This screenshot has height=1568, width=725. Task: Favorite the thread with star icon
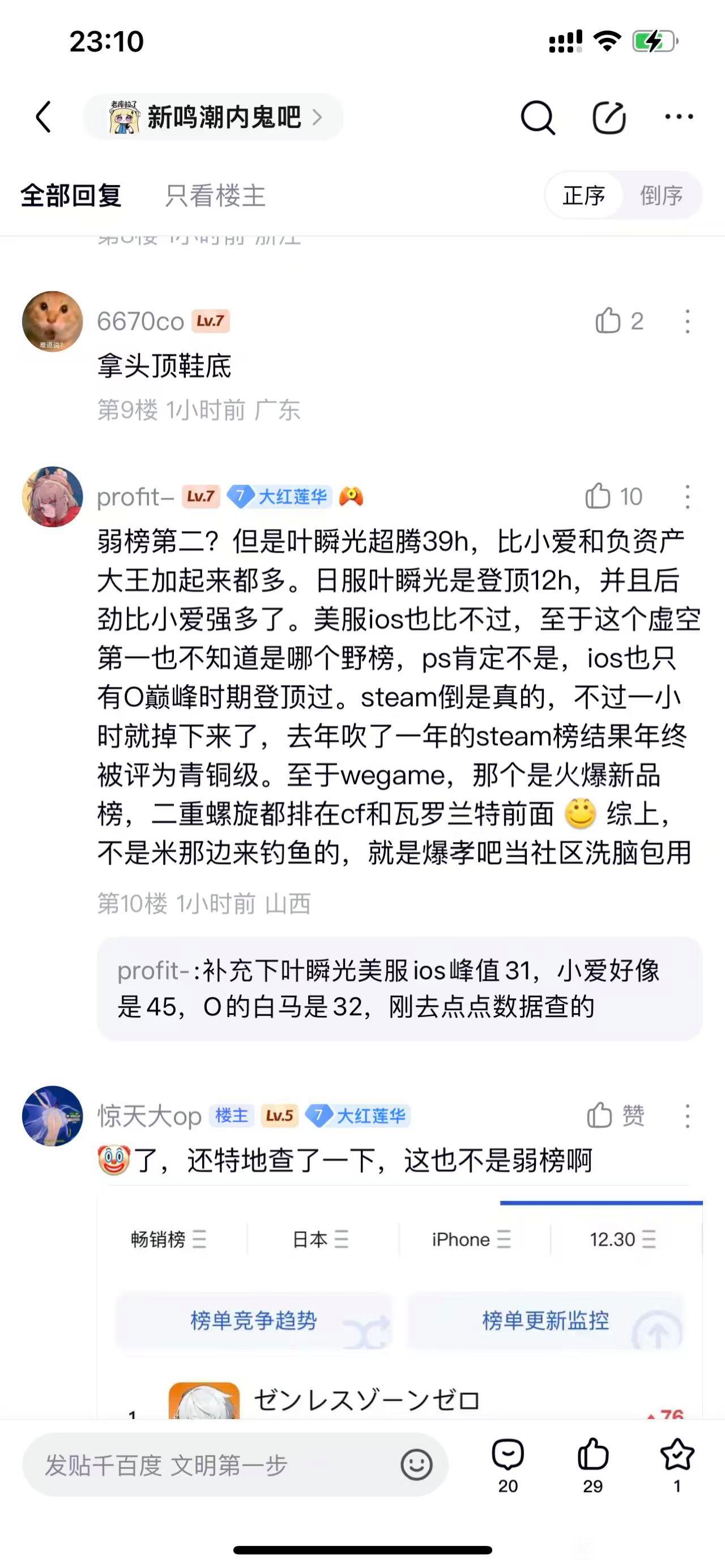click(677, 1465)
